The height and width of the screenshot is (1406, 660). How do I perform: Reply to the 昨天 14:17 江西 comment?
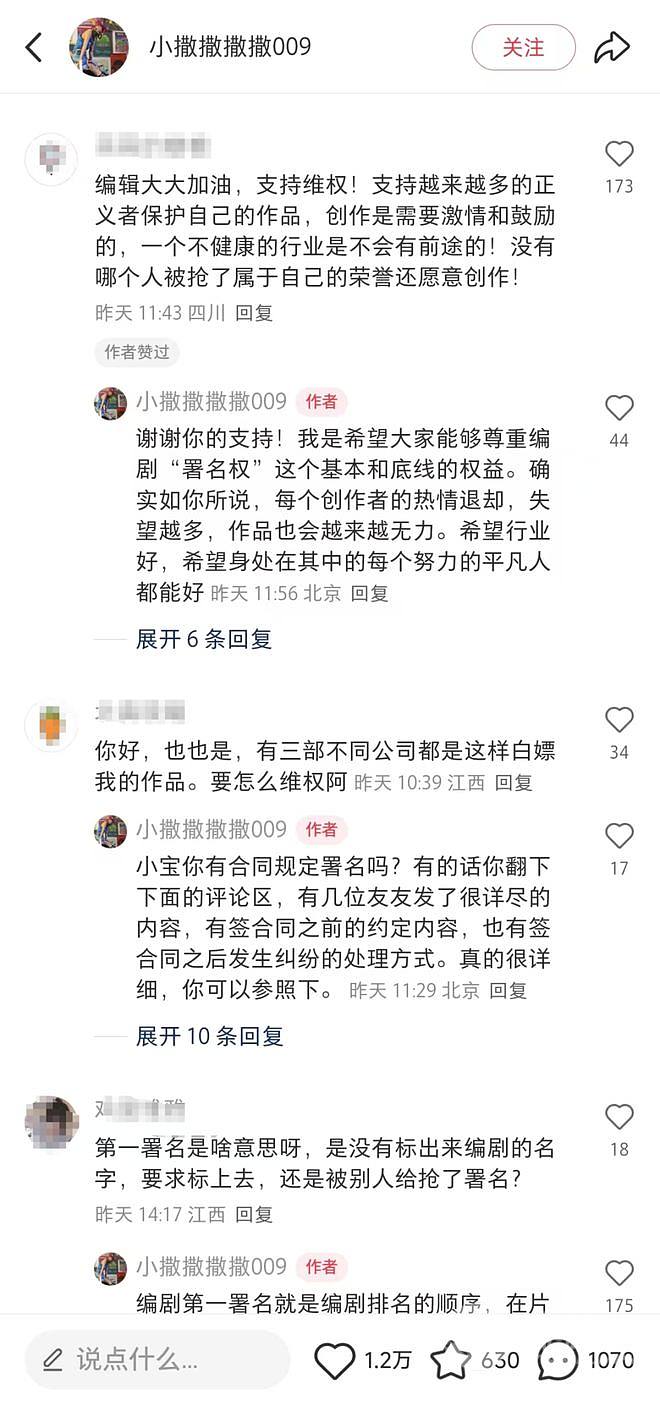click(x=254, y=1214)
